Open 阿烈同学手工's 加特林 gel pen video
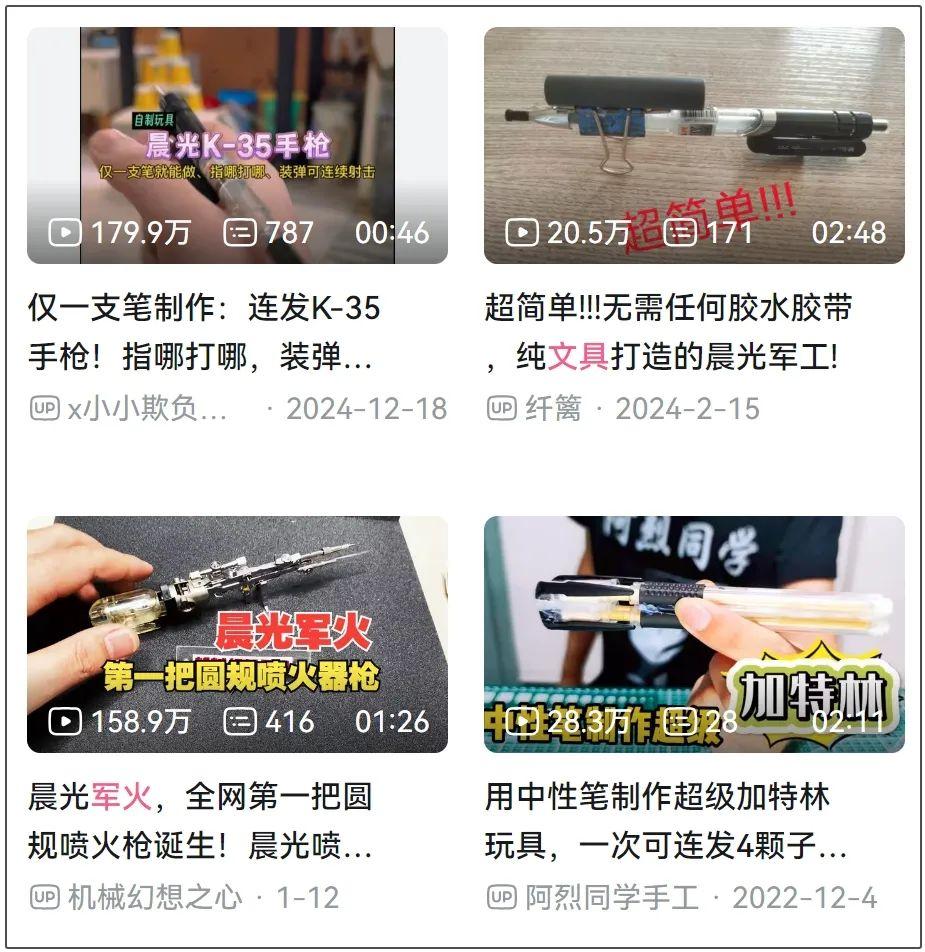925x952 pixels. [x=694, y=634]
